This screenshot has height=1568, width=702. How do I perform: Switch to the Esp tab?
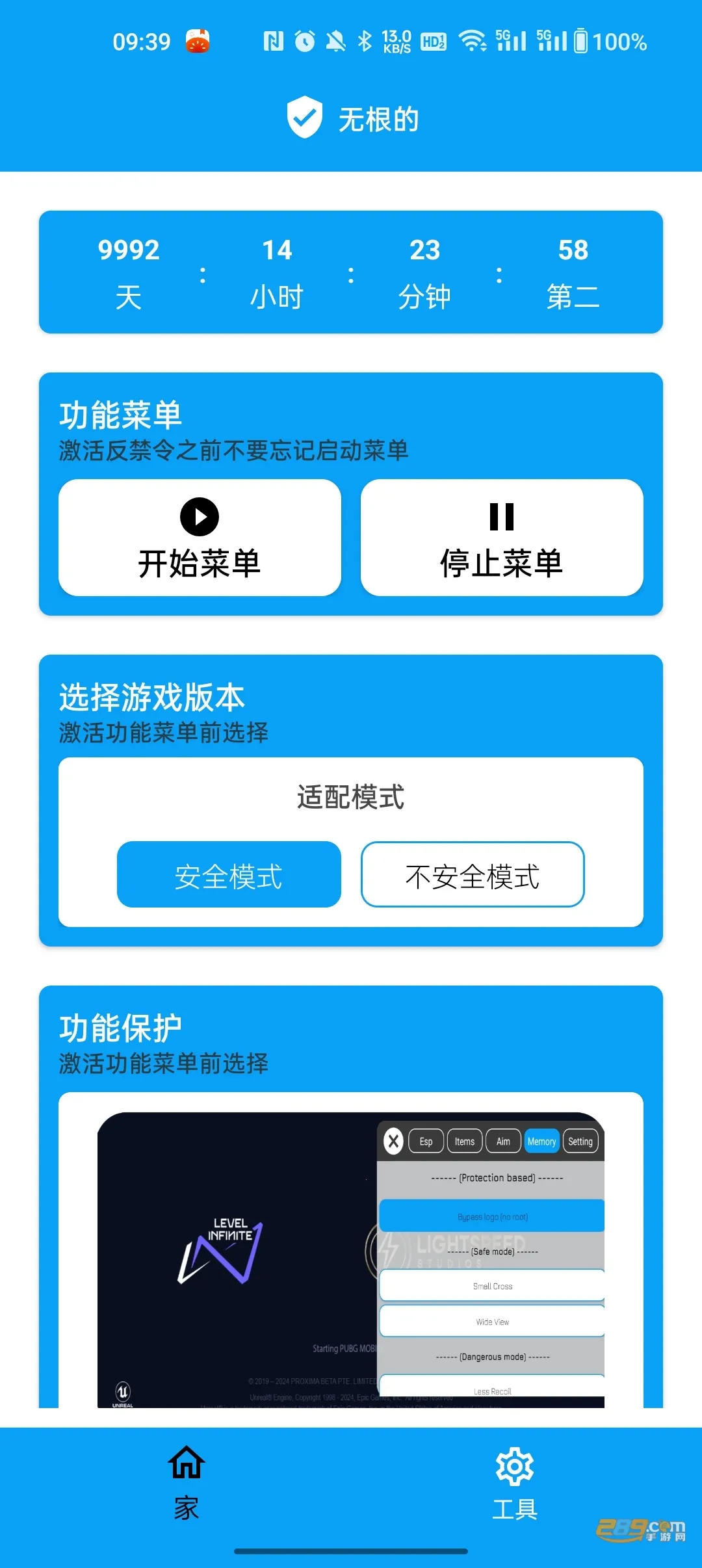click(426, 1141)
